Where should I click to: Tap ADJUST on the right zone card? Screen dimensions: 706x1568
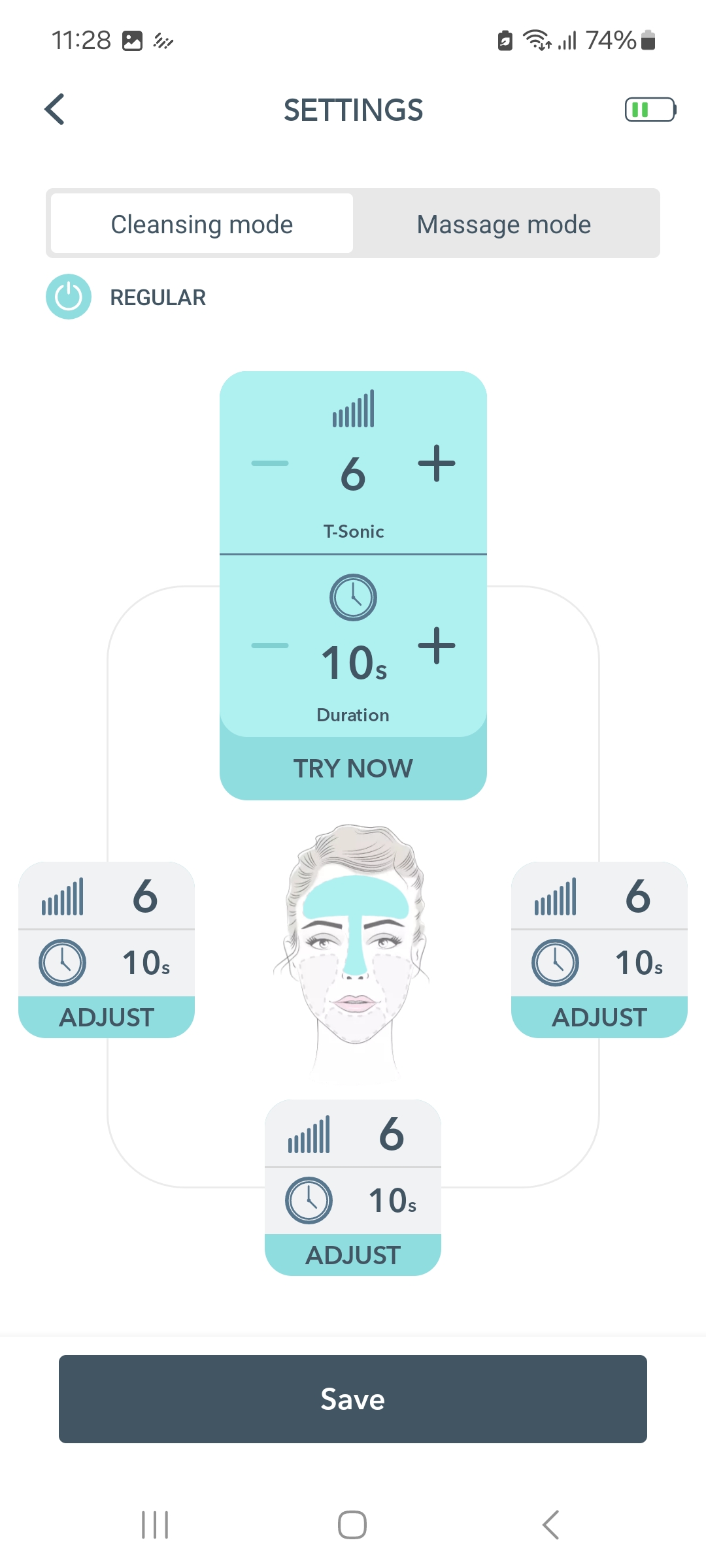click(599, 1017)
